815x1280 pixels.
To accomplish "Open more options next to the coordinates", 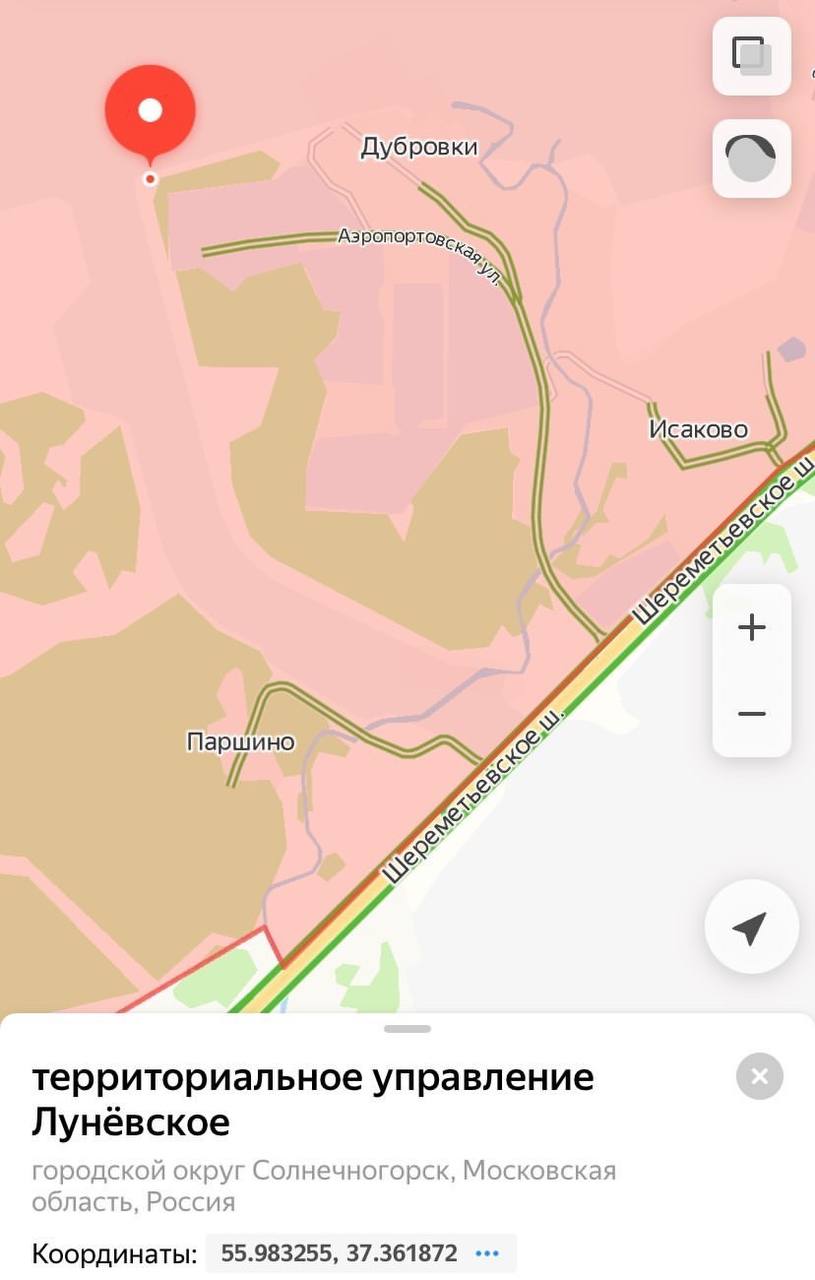I will (x=487, y=1253).
